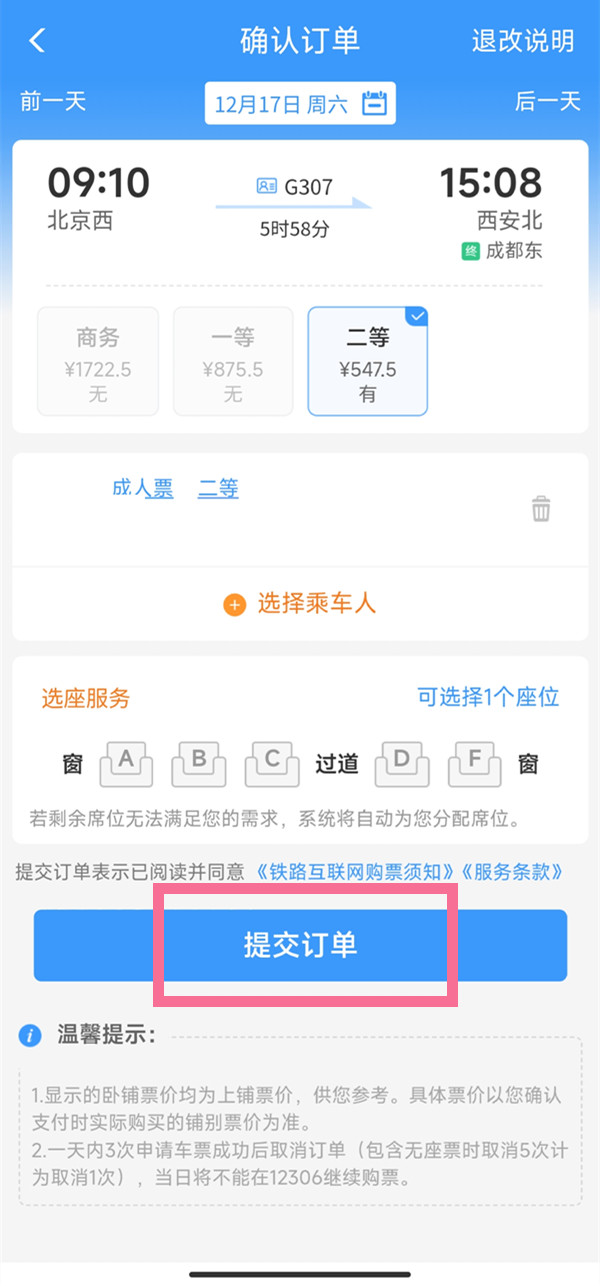Viewport: 600px width, 1286px height.
Task: Select the 二等 seat class at ¥547.5
Action: [x=368, y=361]
